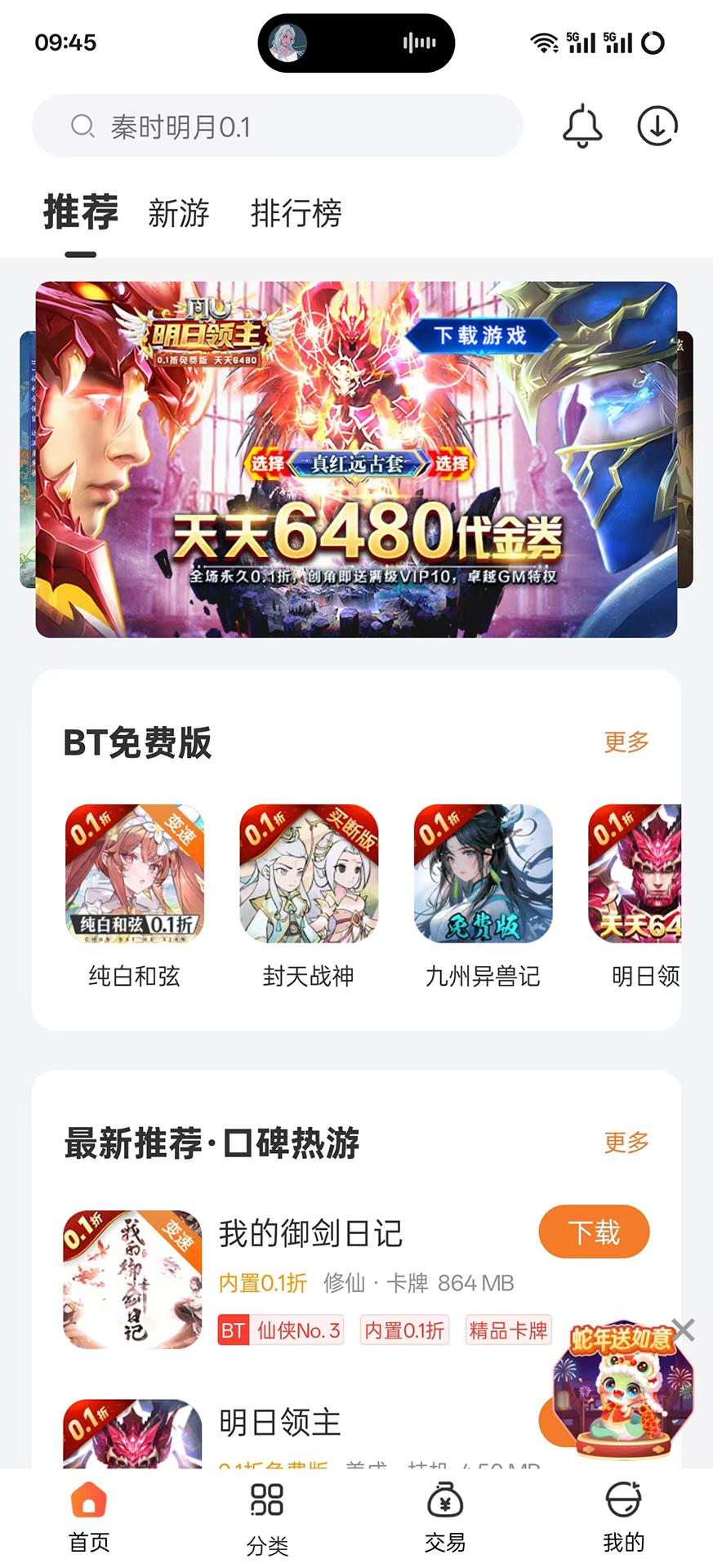This screenshot has height=1568, width=713.
Task: Open the 封天战神 game icon
Action: point(309,875)
